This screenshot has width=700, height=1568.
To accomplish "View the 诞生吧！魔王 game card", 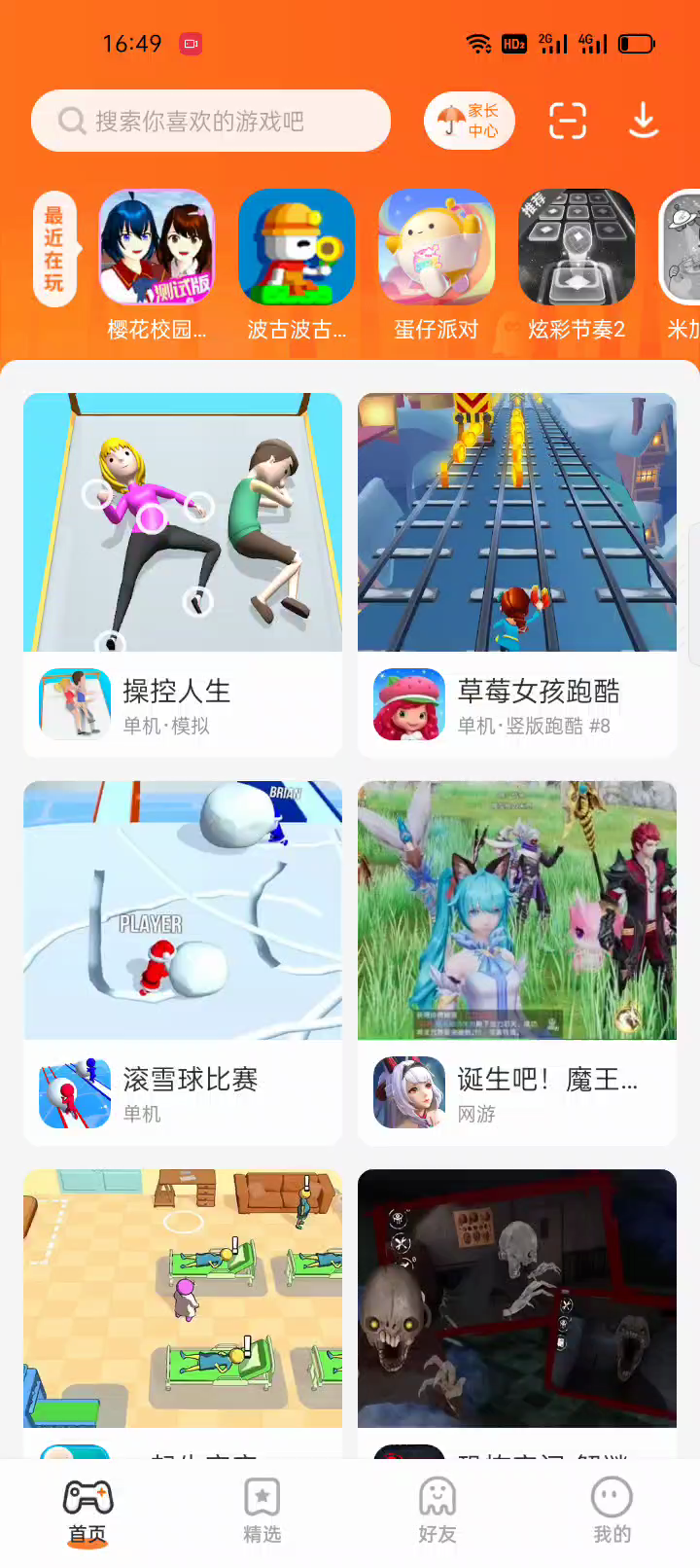I will click(x=517, y=962).
